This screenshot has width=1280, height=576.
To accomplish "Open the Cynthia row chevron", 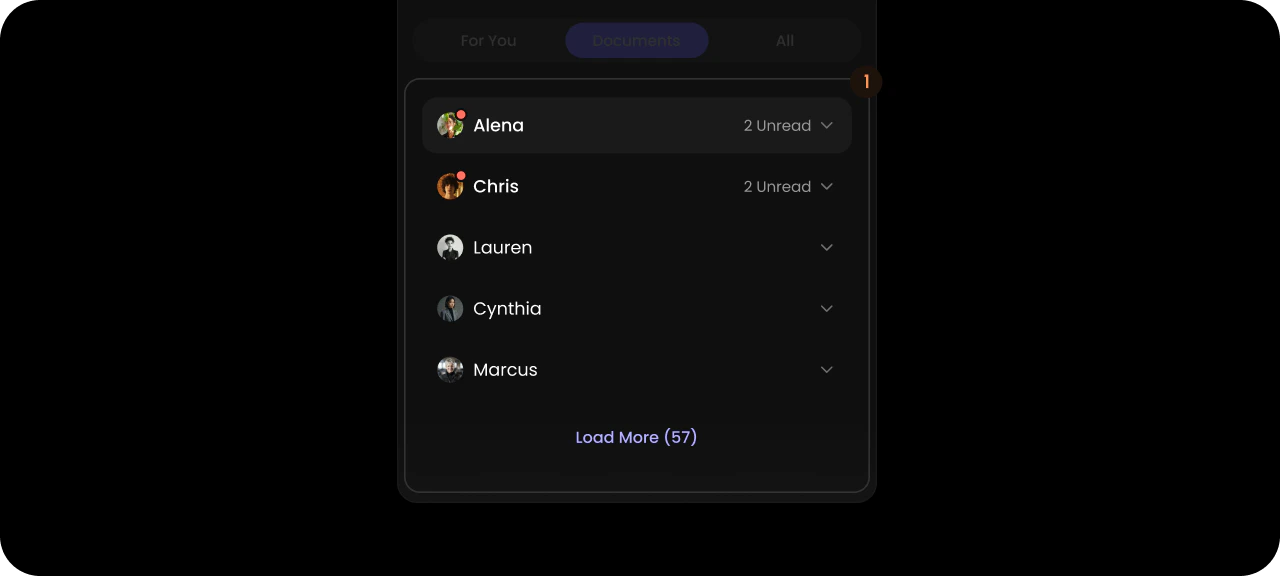I will coord(826,308).
